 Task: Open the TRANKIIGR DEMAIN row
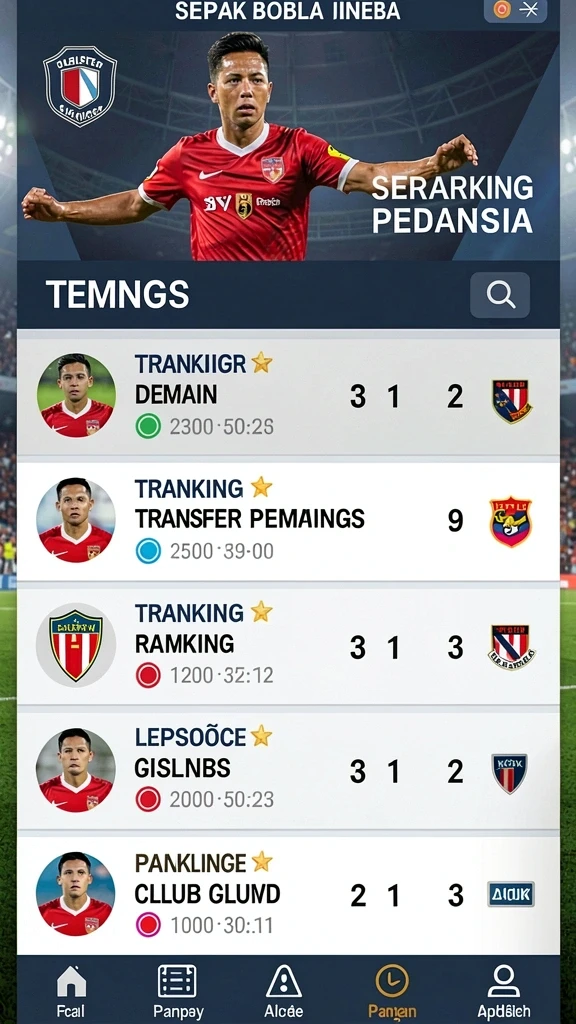click(288, 396)
